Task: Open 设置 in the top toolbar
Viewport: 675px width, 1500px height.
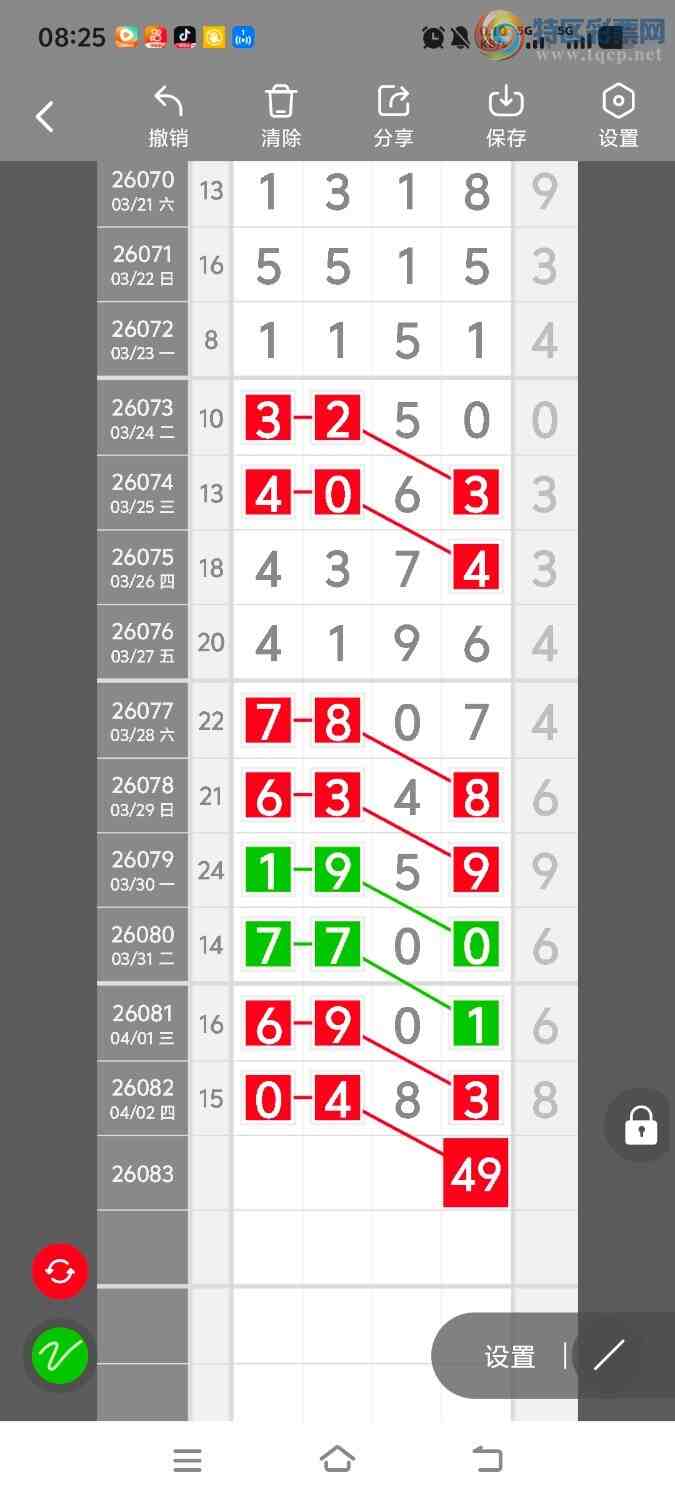Action: pos(618,117)
